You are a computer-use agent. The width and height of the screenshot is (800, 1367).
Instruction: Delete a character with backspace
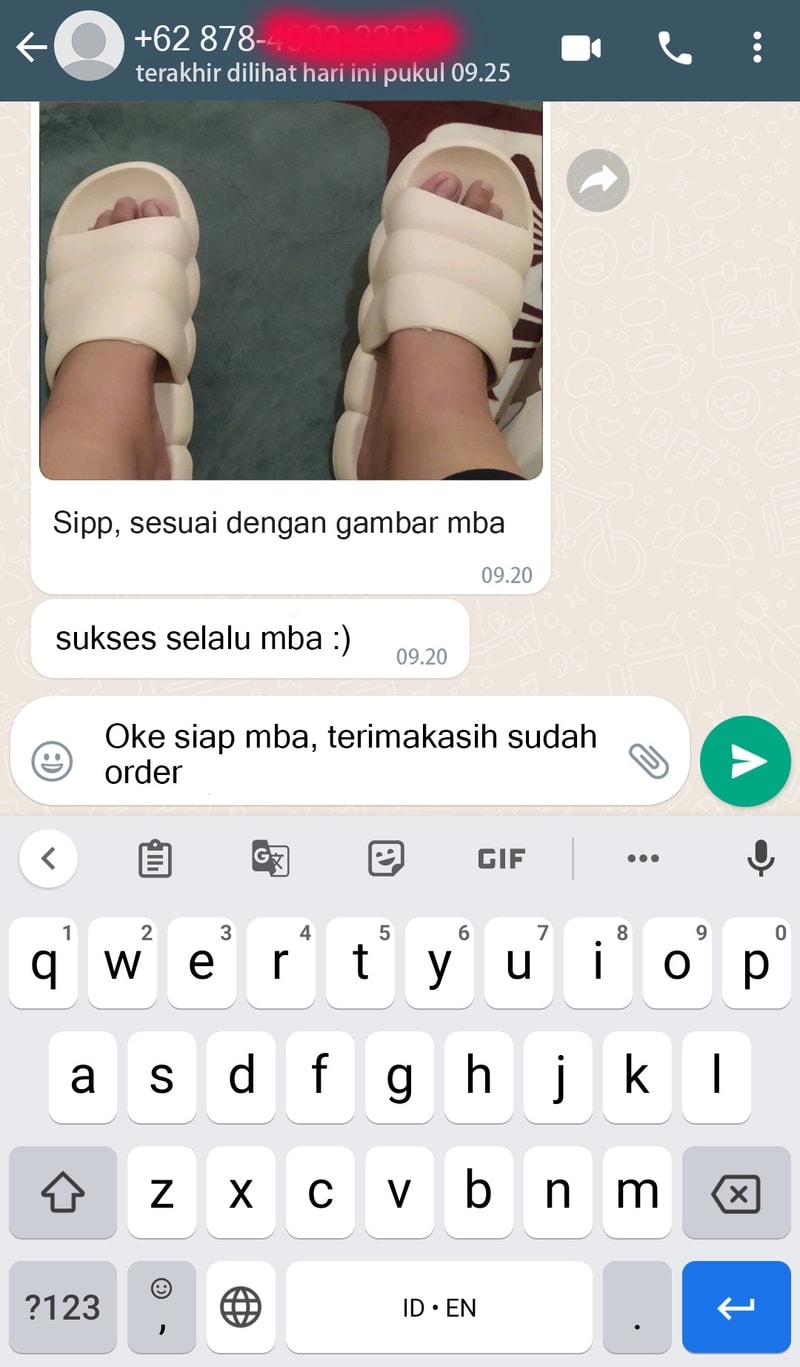[736, 1192]
